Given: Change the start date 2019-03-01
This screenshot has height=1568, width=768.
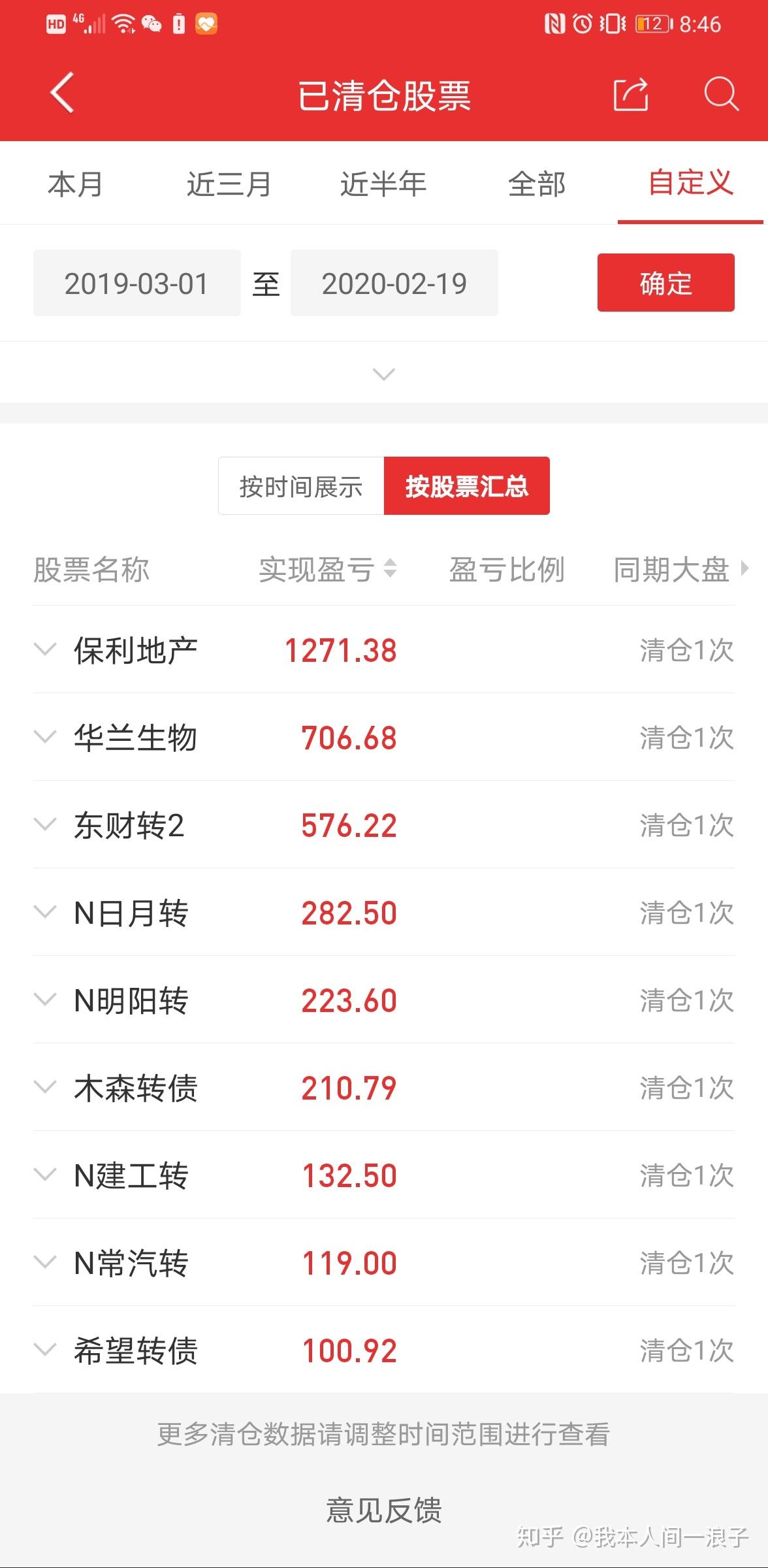Looking at the screenshot, I should pos(137,284).
